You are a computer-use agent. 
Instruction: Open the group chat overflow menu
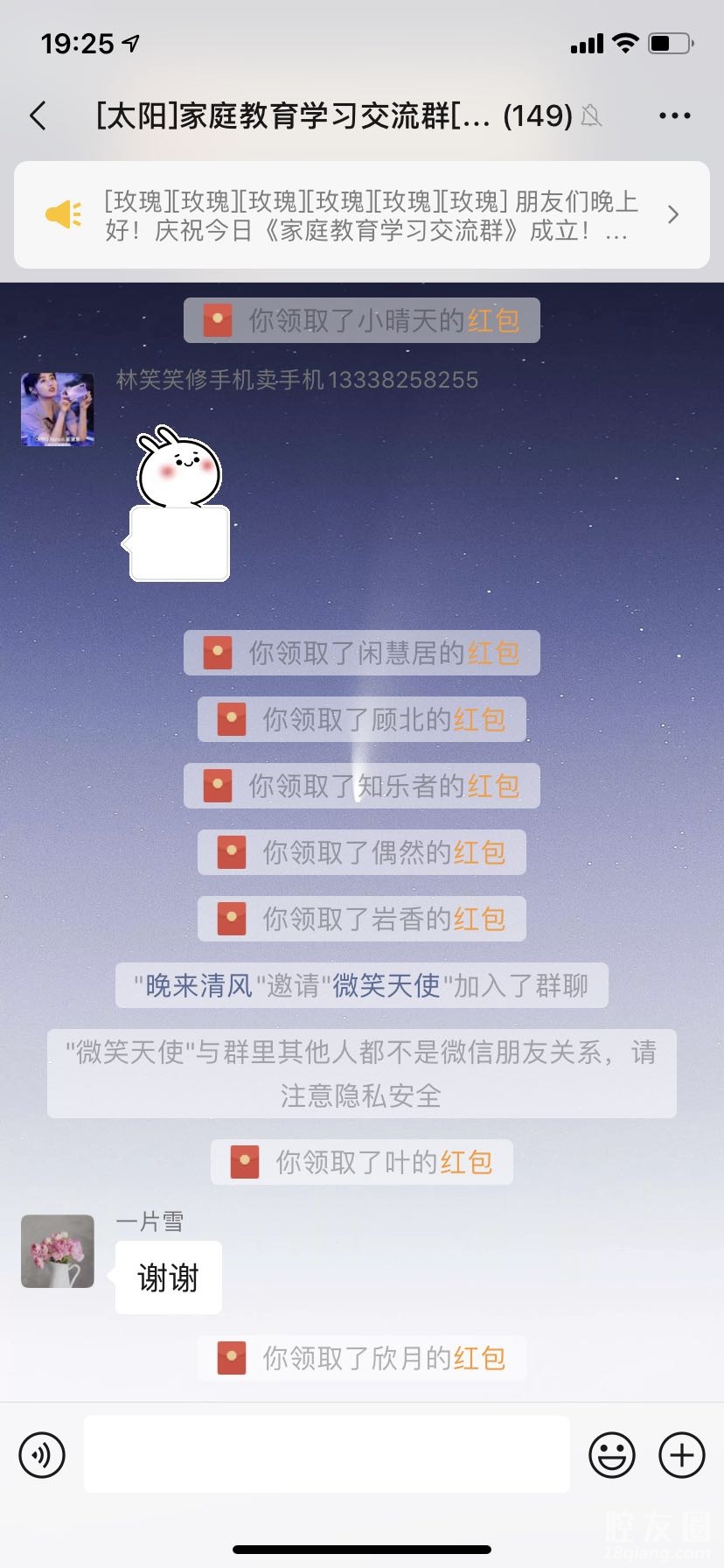(674, 115)
